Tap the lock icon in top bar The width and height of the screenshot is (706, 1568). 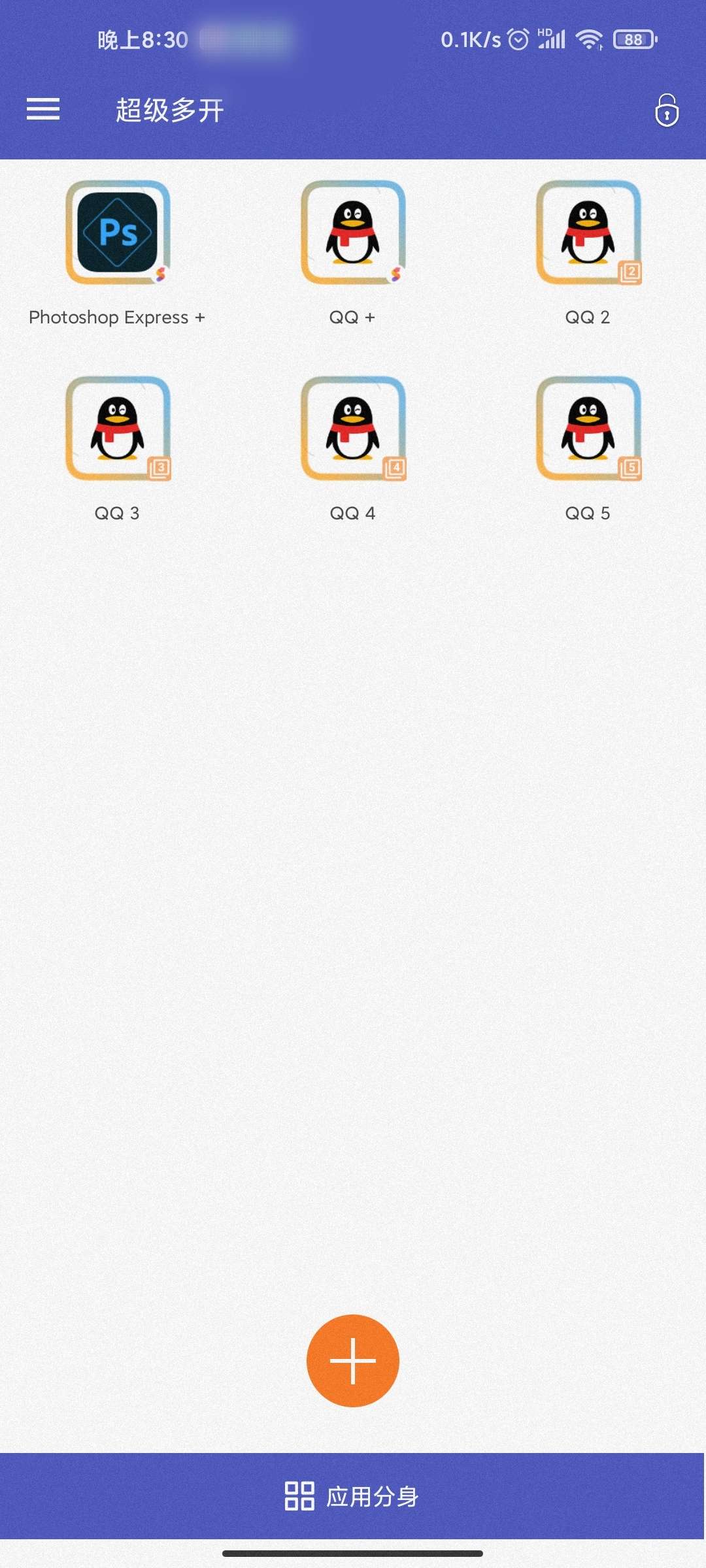(x=666, y=110)
